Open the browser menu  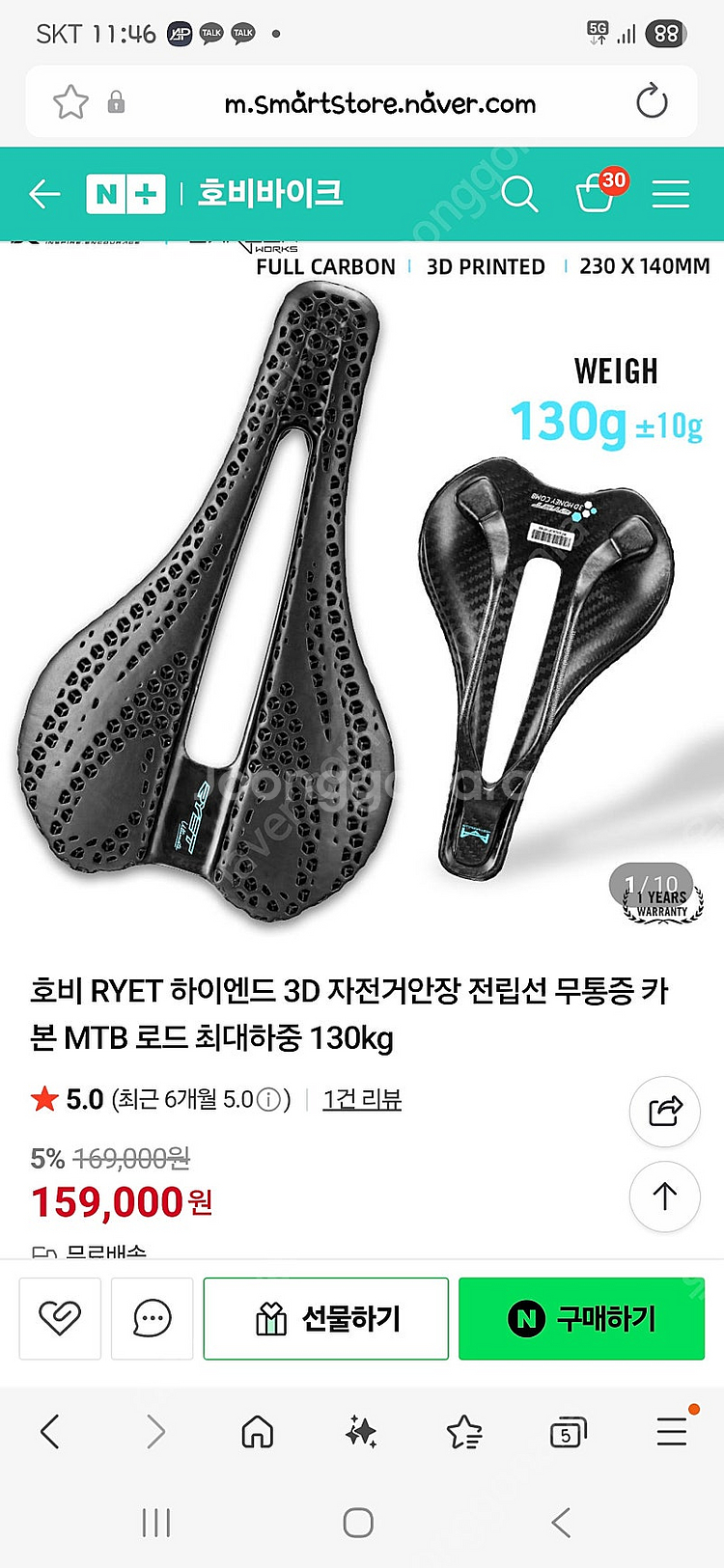coord(673,1428)
